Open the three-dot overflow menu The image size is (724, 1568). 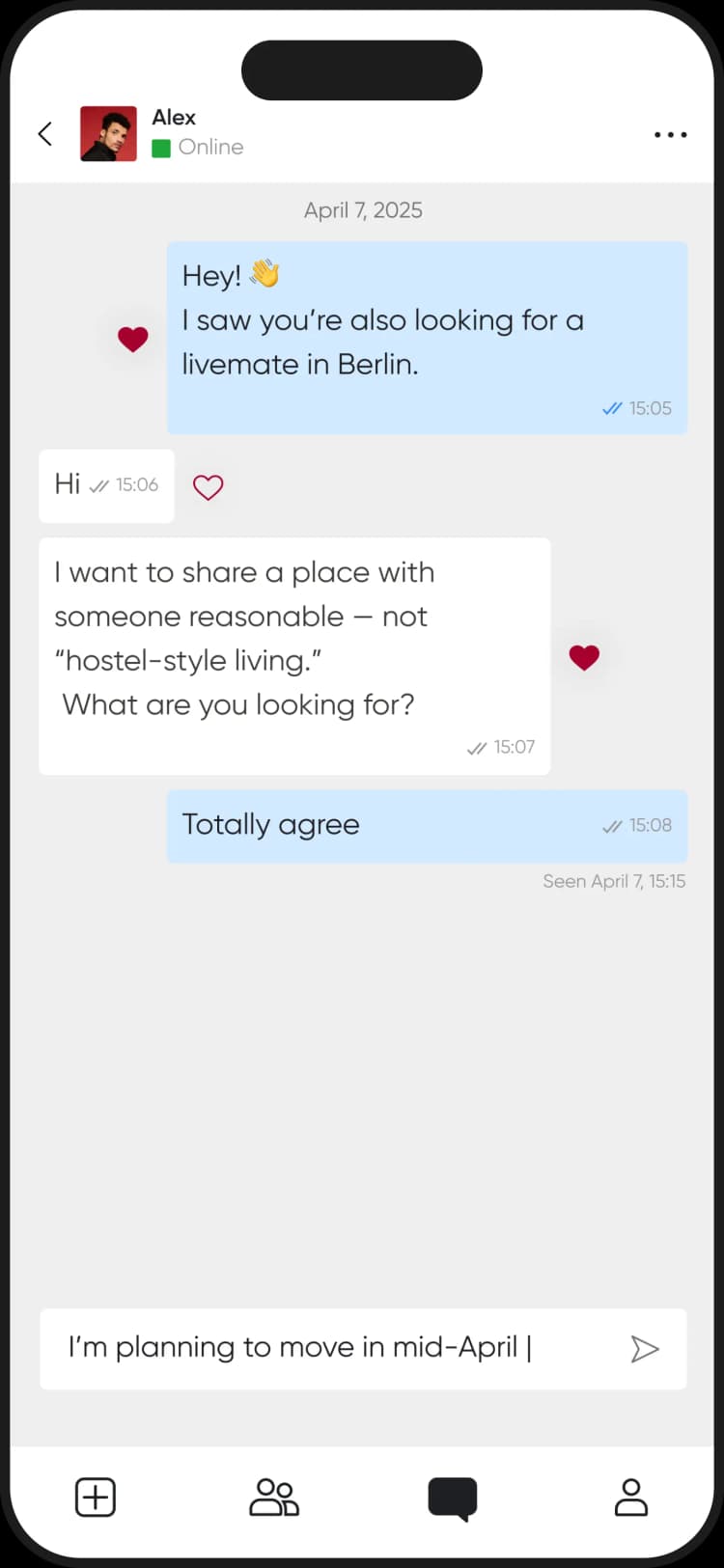[x=670, y=135]
